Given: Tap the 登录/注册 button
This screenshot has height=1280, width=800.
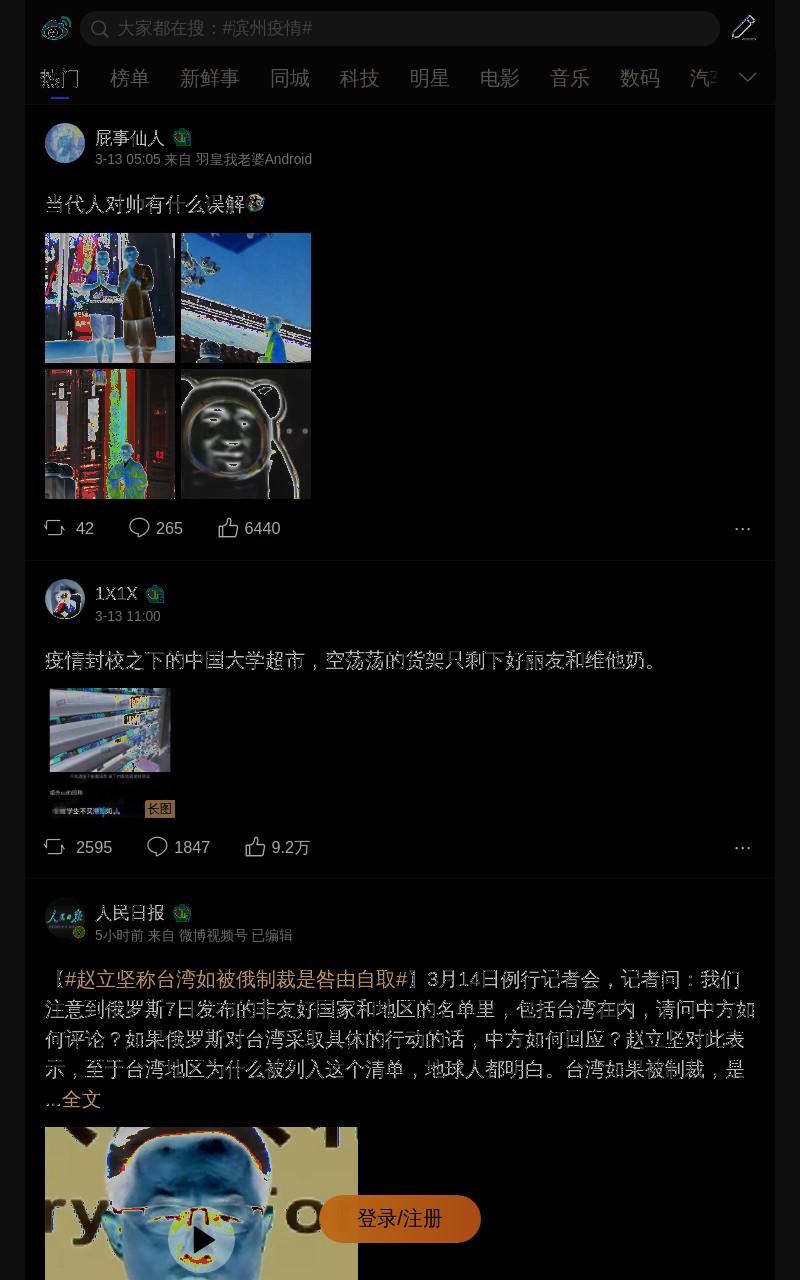Looking at the screenshot, I should coord(400,1219).
